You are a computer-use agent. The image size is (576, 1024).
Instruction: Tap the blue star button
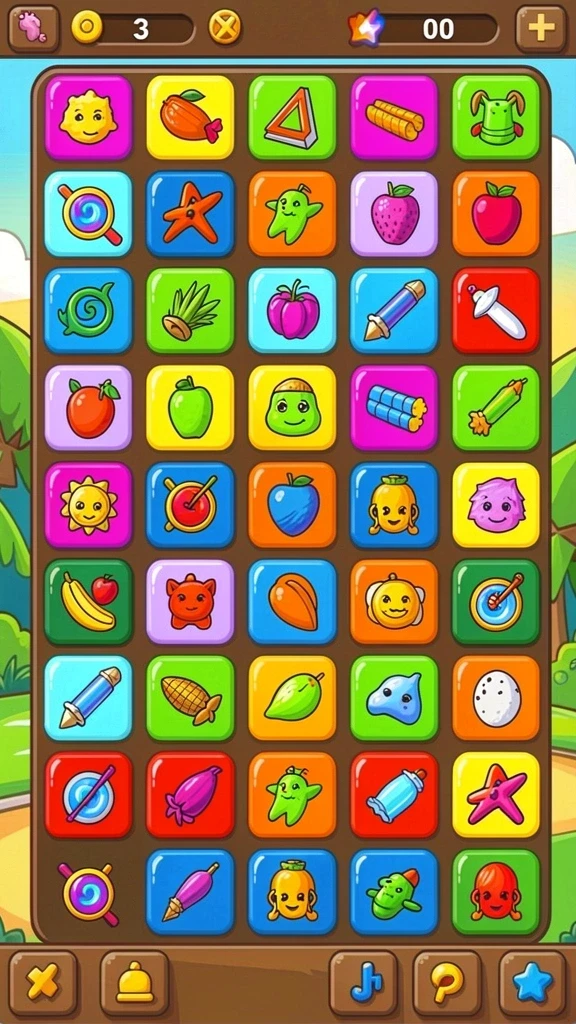pyautogui.click(x=532, y=983)
